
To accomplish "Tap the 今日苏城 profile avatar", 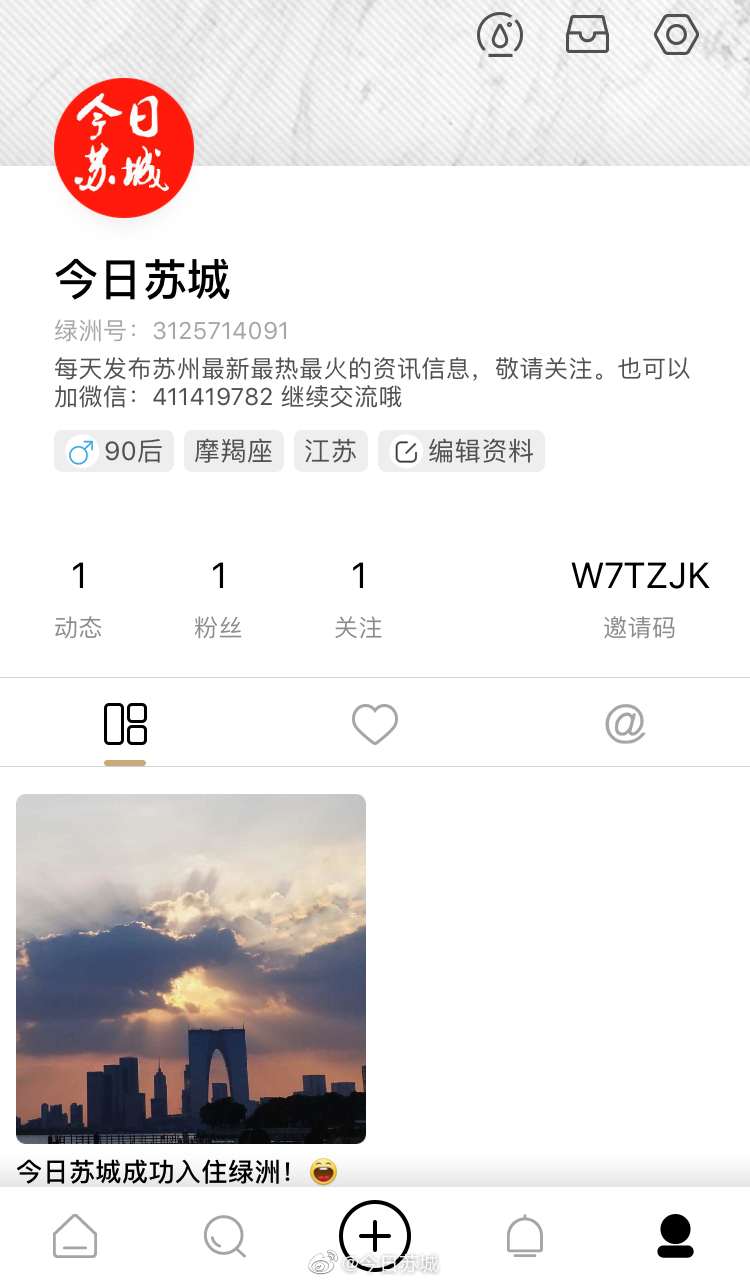I will 124,148.
